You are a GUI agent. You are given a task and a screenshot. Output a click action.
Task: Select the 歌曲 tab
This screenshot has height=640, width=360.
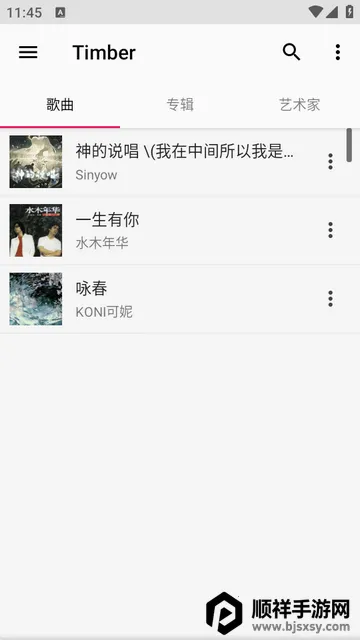[x=60, y=105]
